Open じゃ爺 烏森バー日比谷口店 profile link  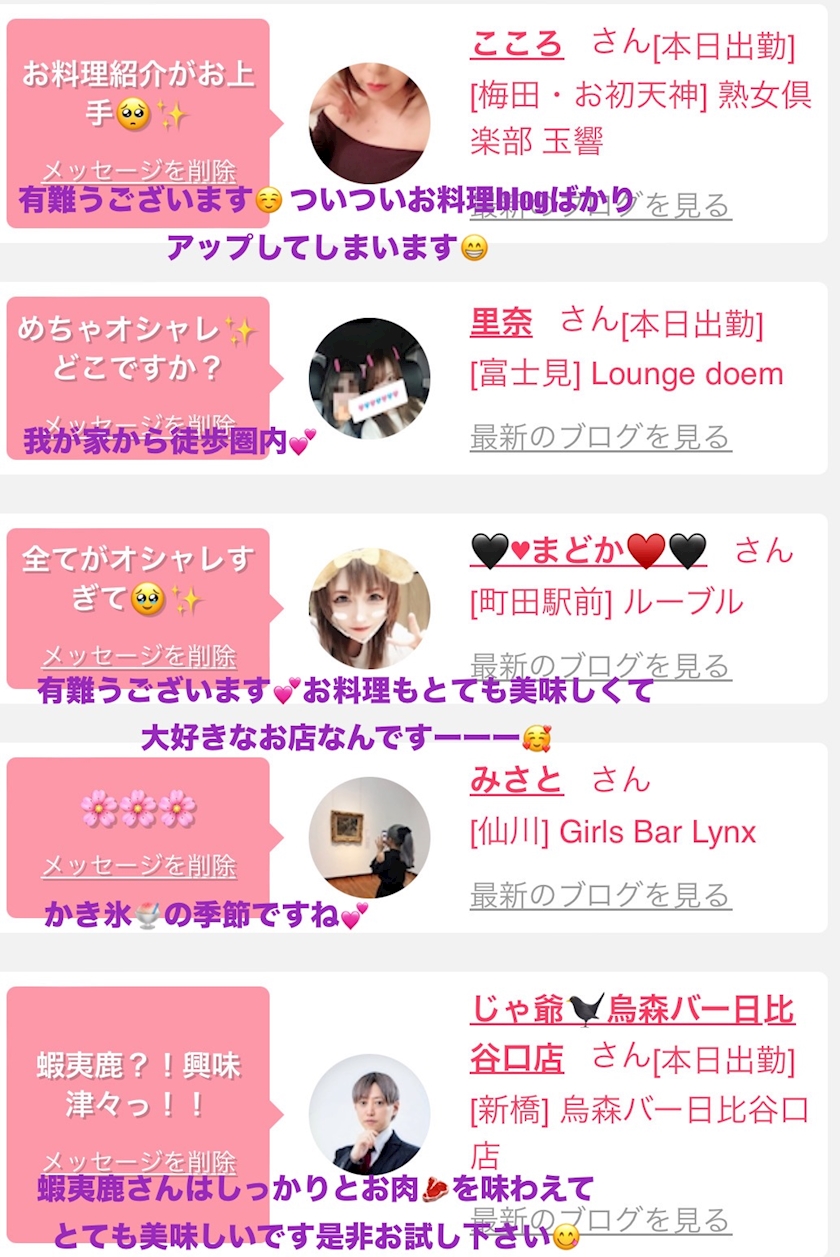[x=632, y=1033]
